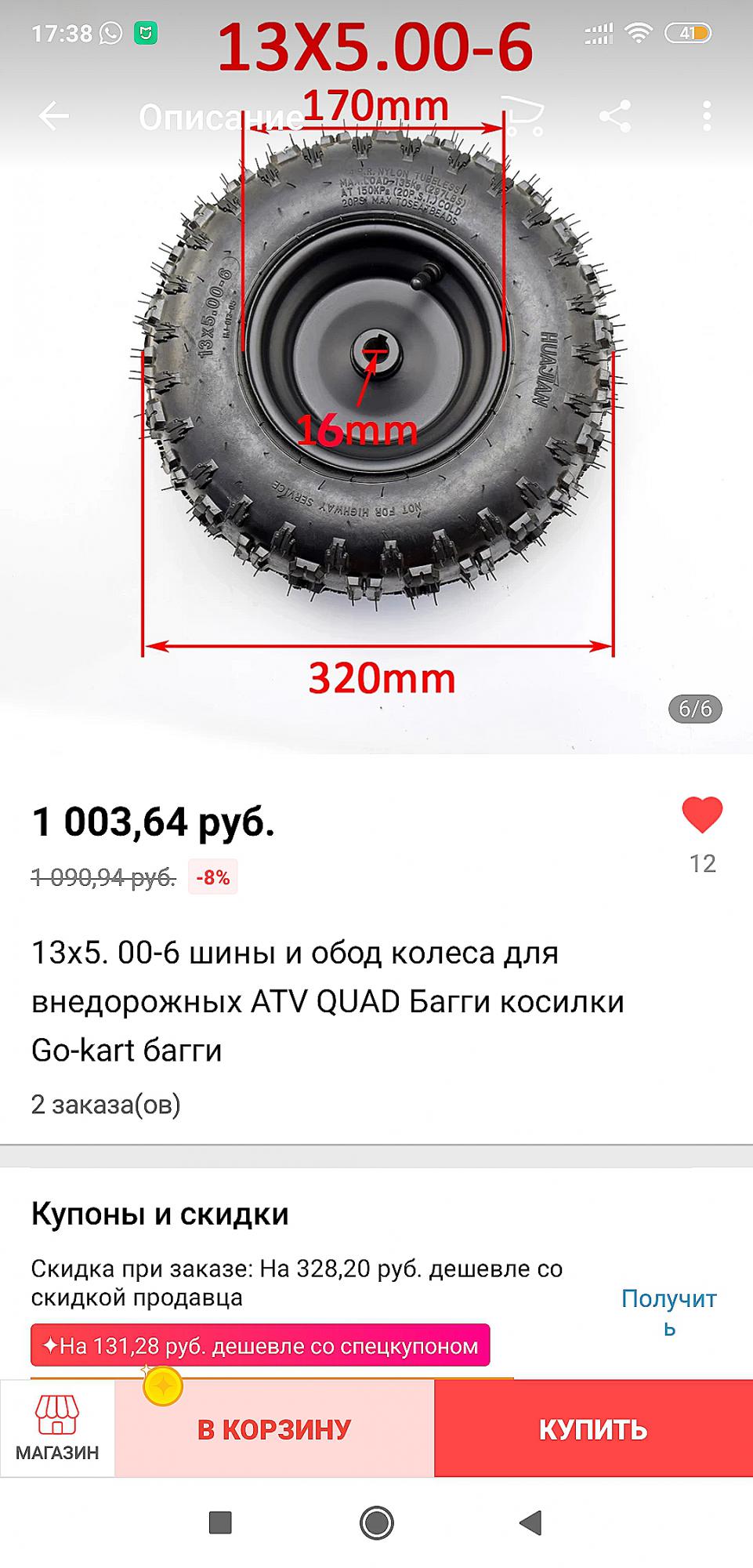Tap the product photo of the wheel
This screenshot has height=1568, width=753.
pos(376,376)
